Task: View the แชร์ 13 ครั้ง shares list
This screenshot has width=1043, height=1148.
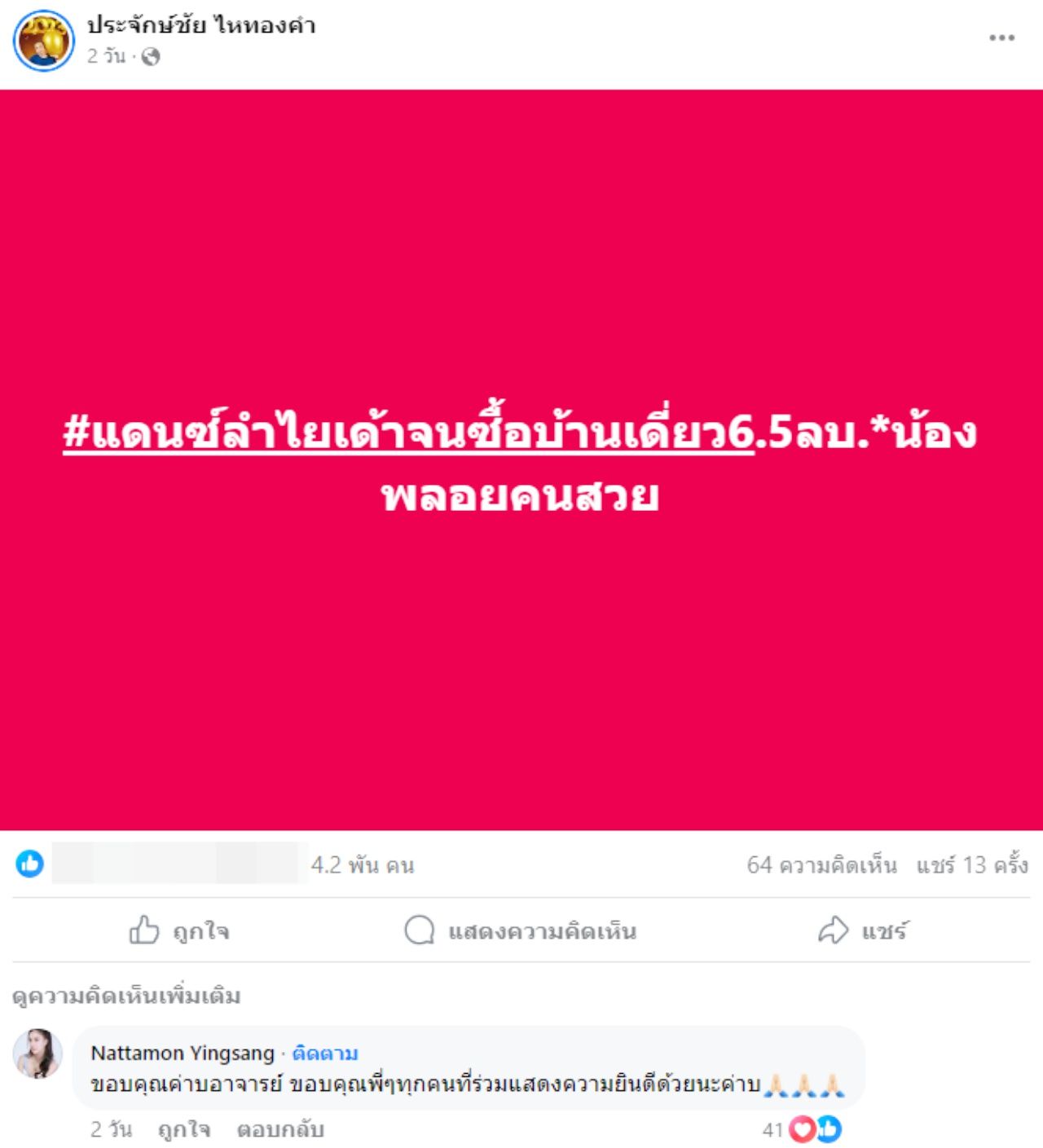Action: (x=971, y=864)
